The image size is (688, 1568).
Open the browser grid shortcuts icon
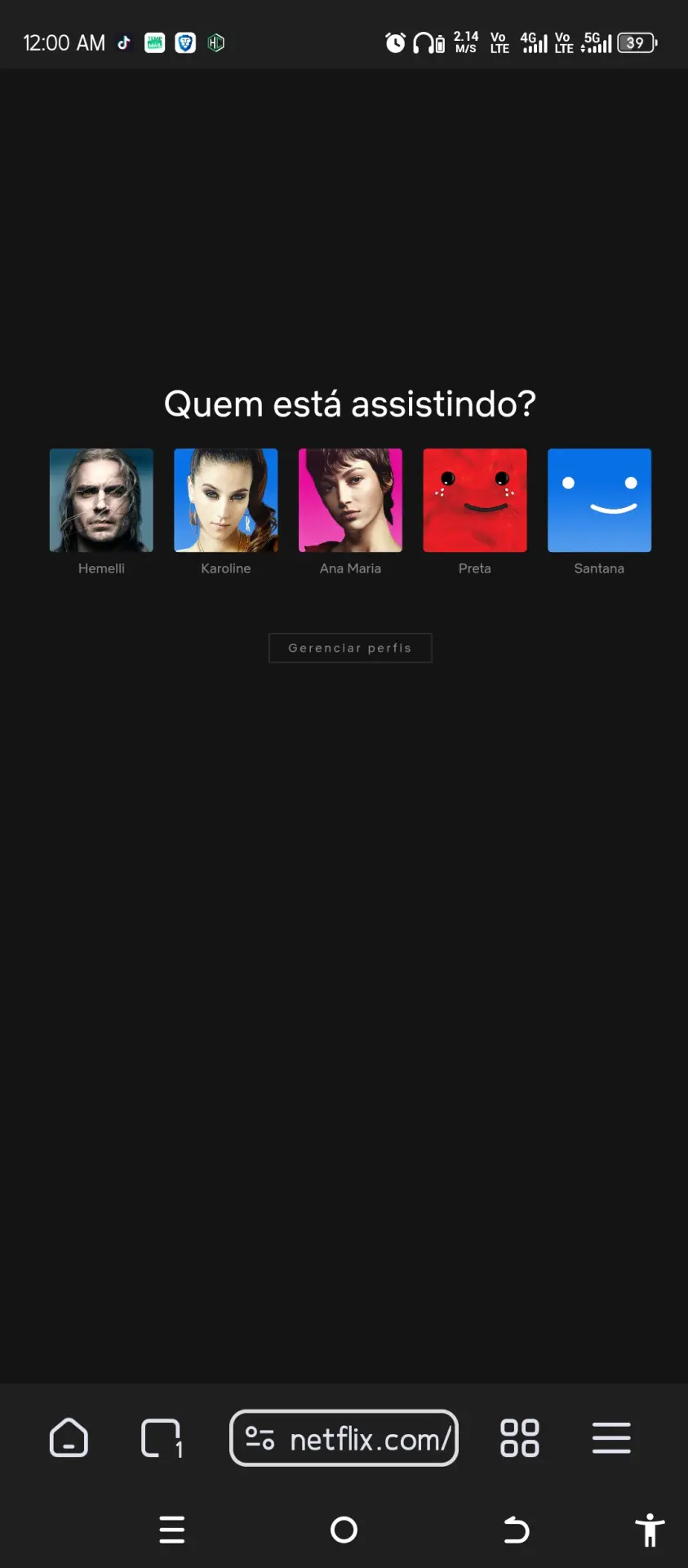click(x=519, y=1437)
